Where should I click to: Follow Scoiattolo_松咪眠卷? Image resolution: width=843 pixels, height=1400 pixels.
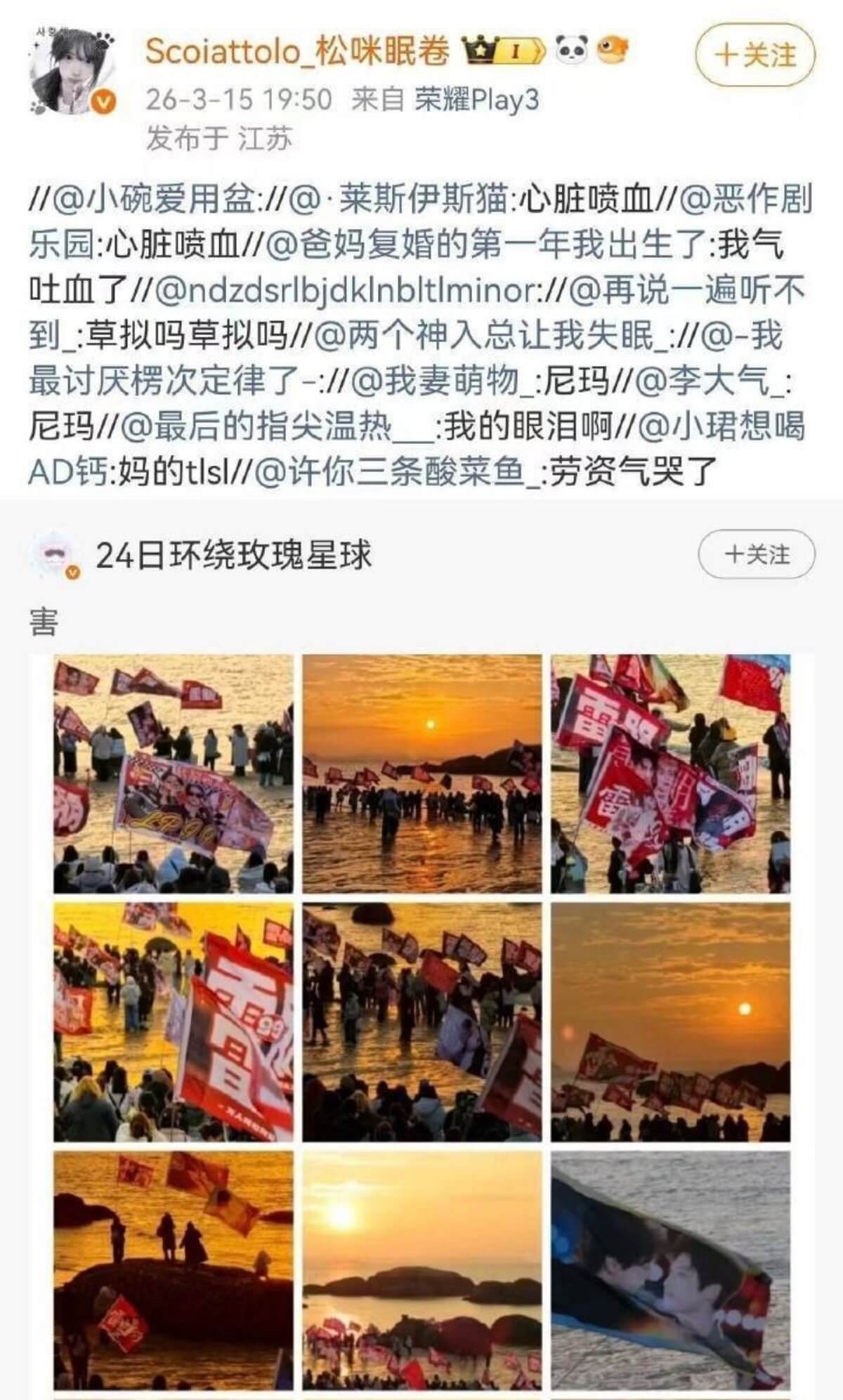click(x=755, y=55)
